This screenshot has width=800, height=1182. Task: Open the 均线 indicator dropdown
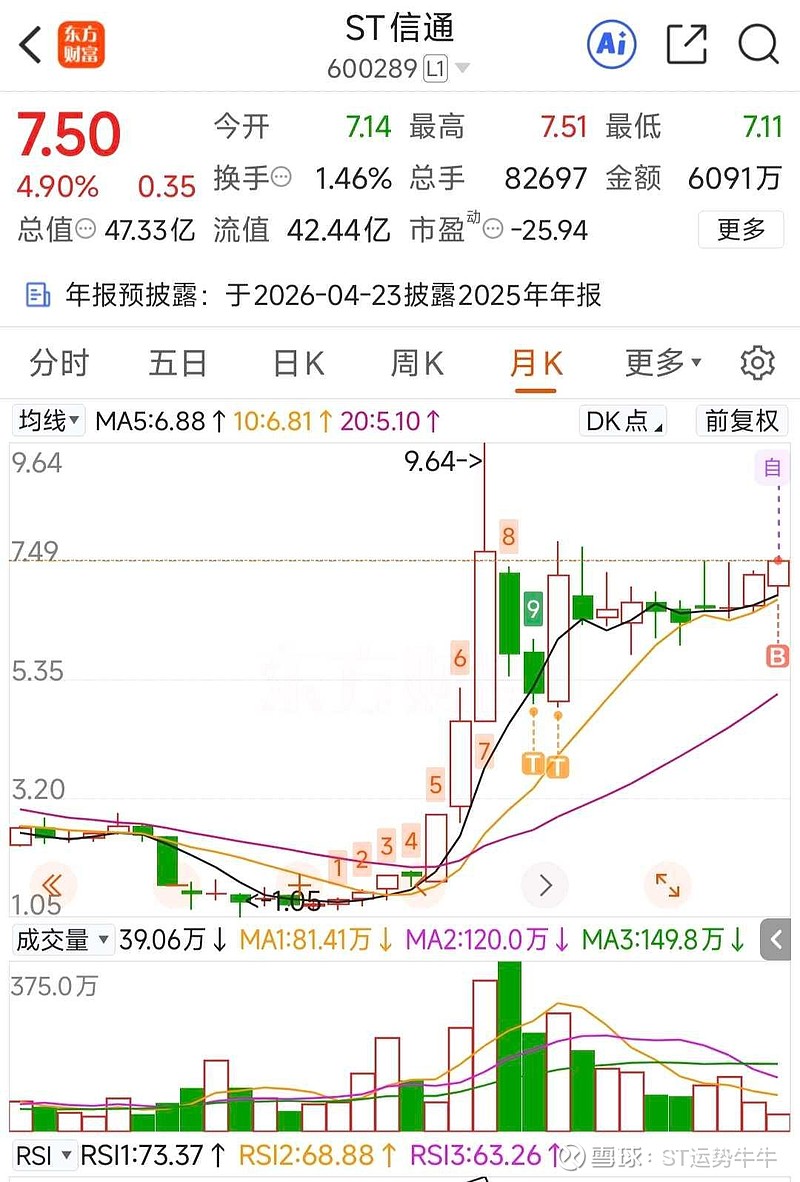[x=47, y=421]
